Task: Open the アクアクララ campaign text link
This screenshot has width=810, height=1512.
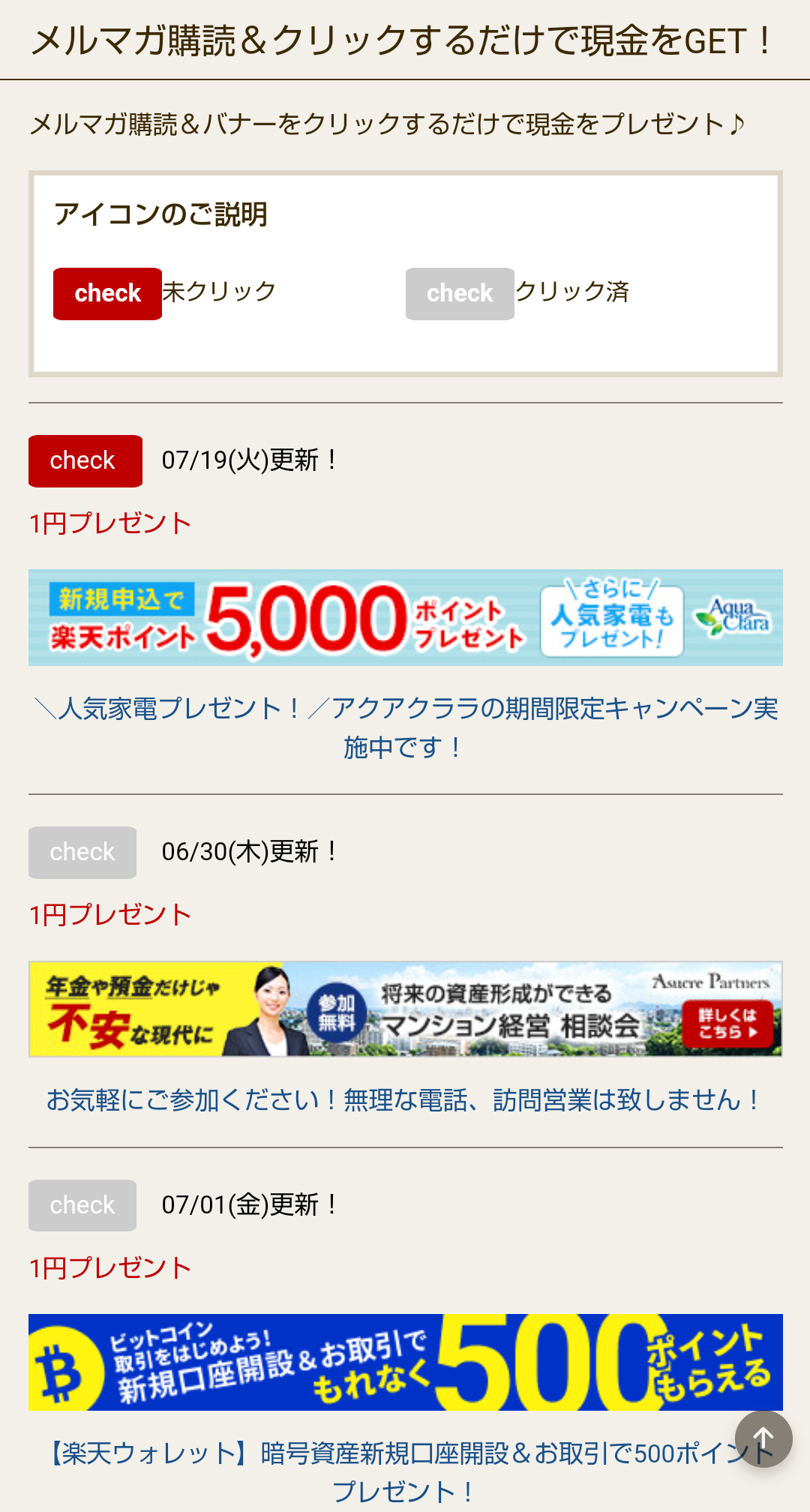Action: pos(405,727)
